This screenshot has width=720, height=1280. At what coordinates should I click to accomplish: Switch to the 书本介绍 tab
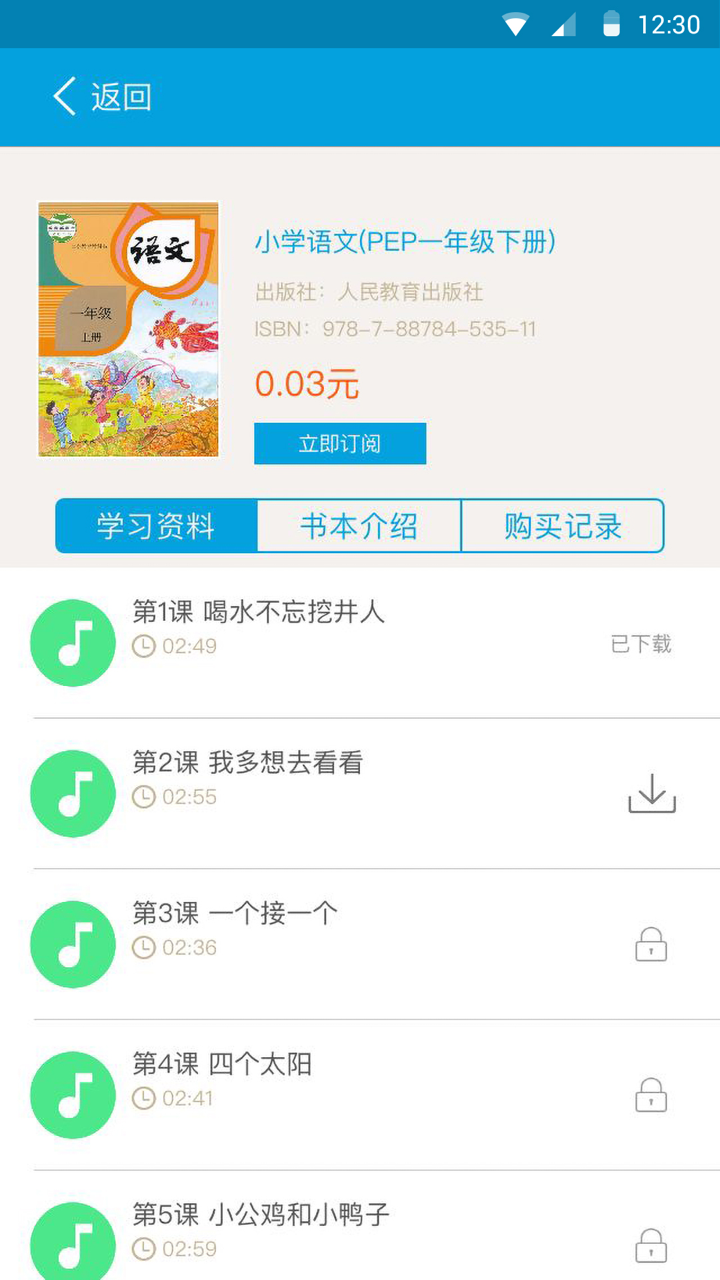(x=360, y=525)
